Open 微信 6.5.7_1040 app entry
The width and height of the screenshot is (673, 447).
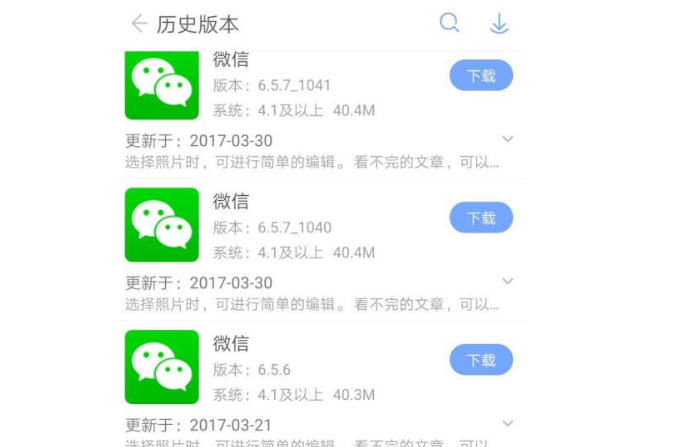[161, 225]
